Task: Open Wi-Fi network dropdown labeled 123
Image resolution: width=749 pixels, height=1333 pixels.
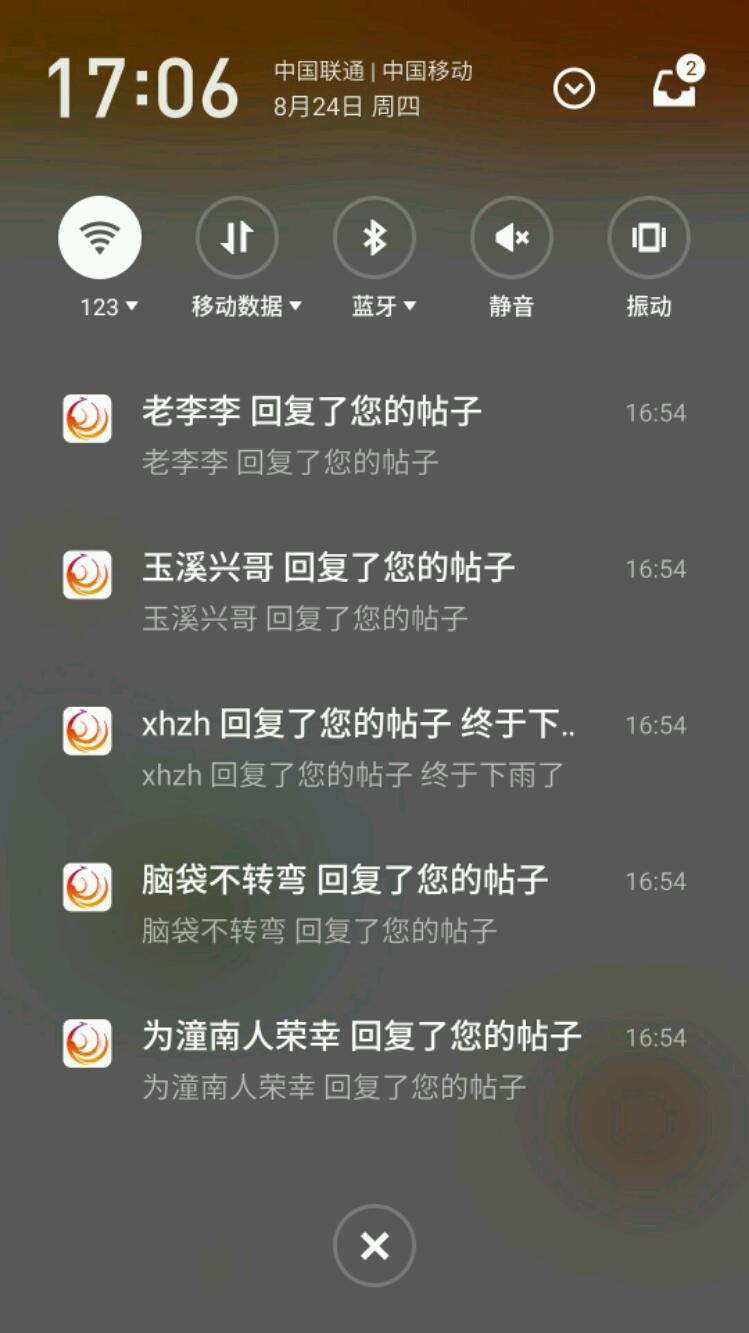Action: pos(109,307)
